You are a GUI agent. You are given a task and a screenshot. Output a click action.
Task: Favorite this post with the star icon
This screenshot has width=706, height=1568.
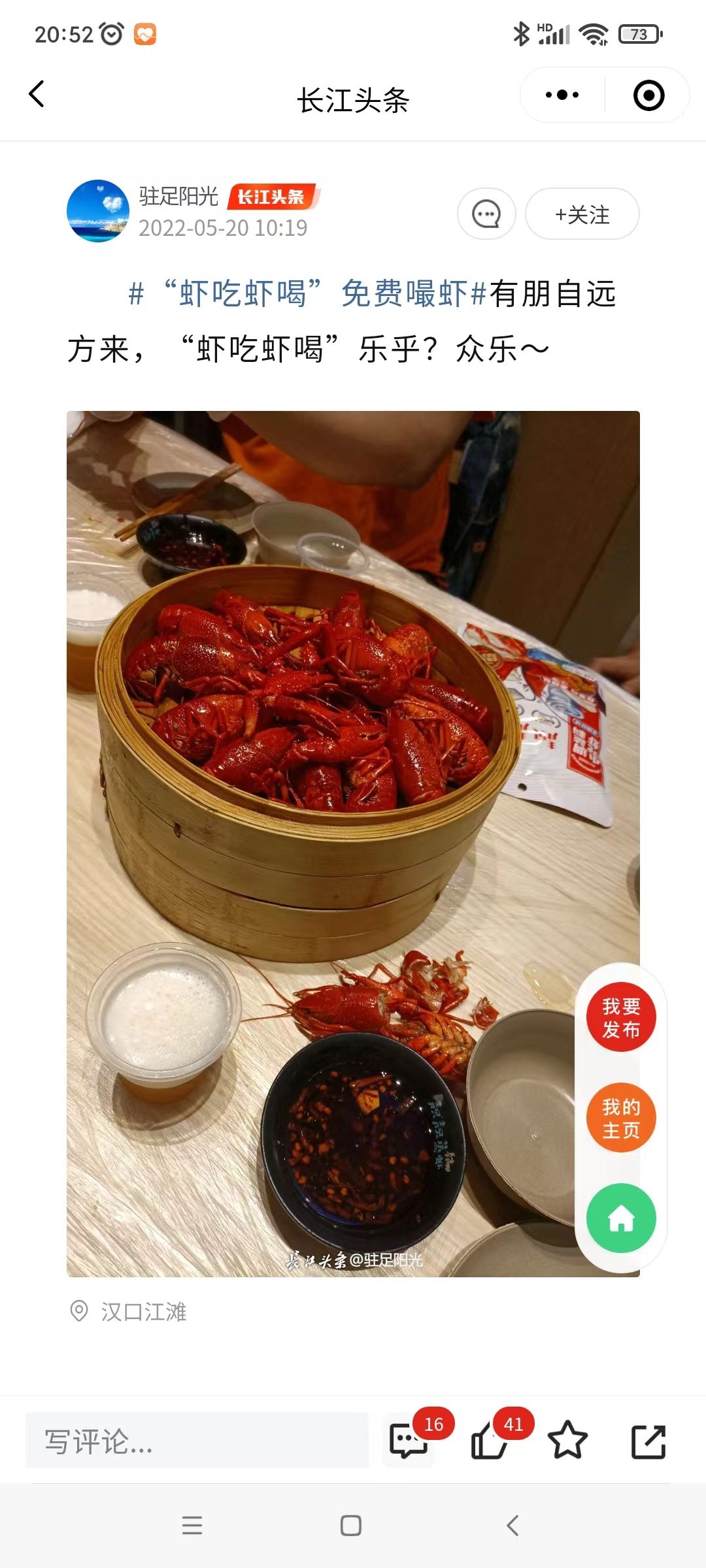coord(567,1441)
